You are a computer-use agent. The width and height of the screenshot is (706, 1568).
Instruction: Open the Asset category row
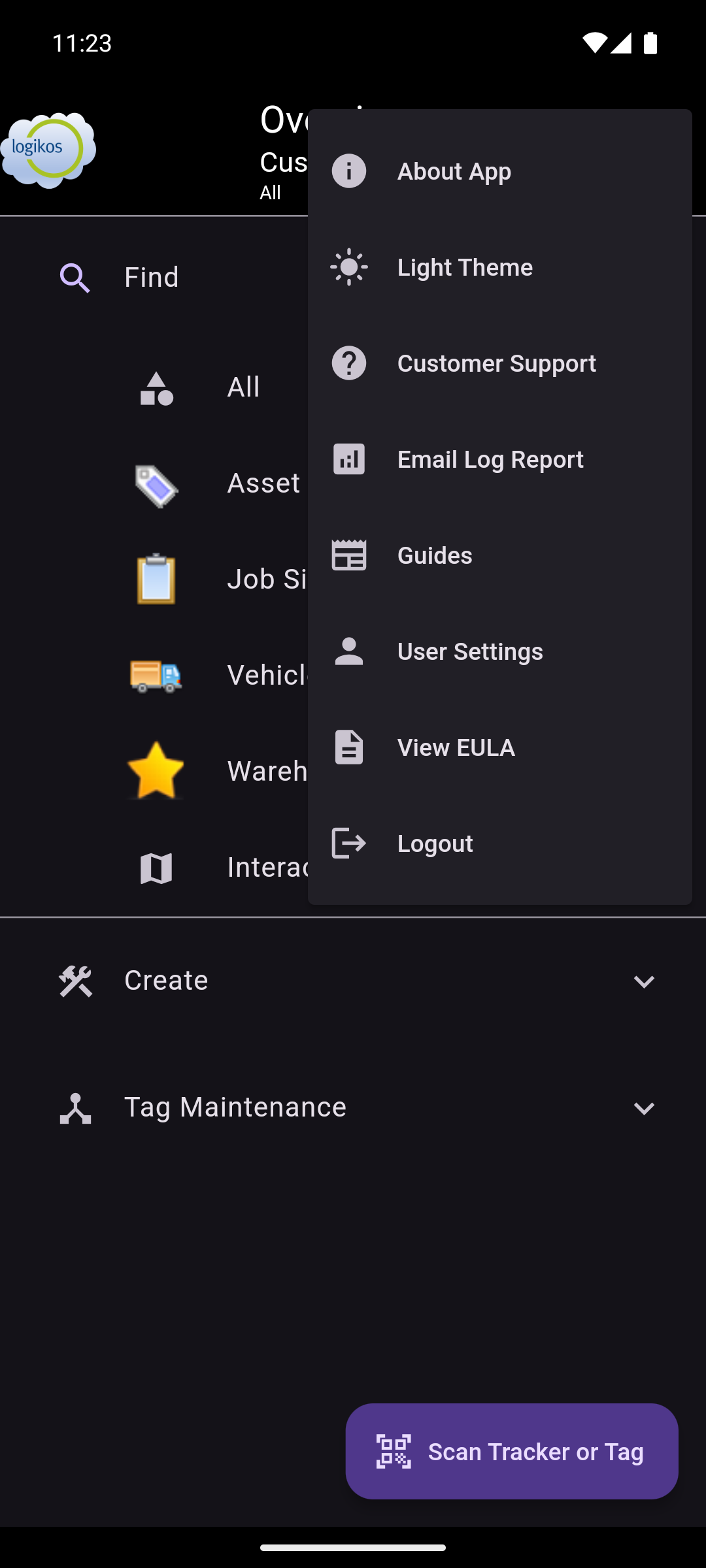coord(261,483)
